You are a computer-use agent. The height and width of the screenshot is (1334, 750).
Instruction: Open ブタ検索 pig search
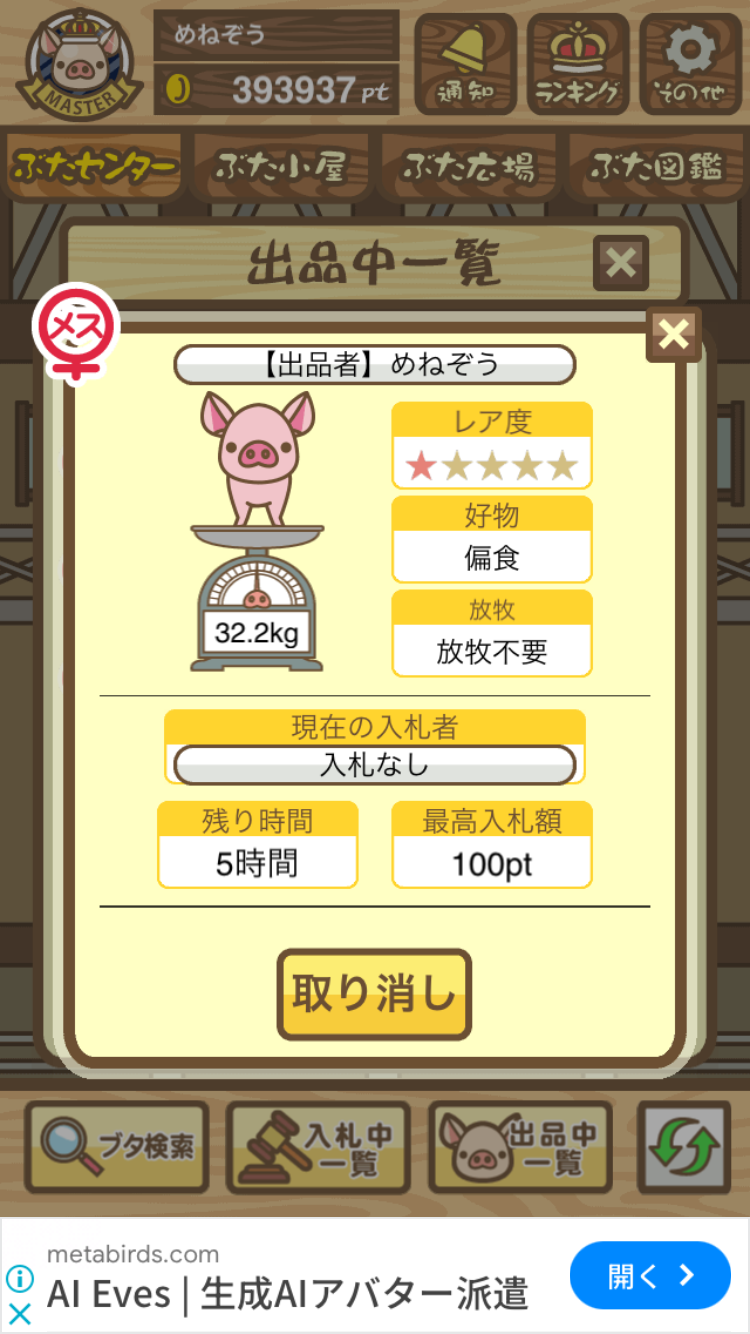(x=116, y=1147)
